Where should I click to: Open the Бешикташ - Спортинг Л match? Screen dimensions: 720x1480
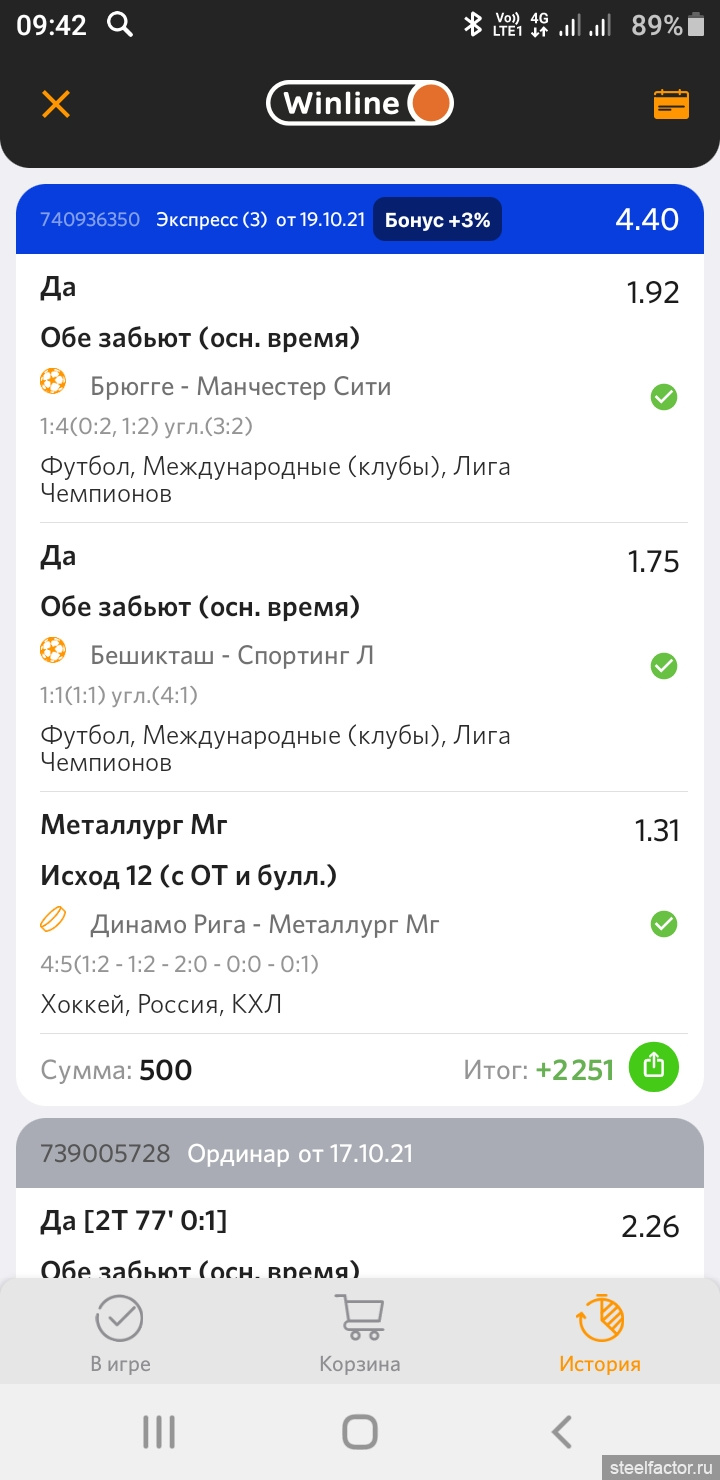[232, 655]
